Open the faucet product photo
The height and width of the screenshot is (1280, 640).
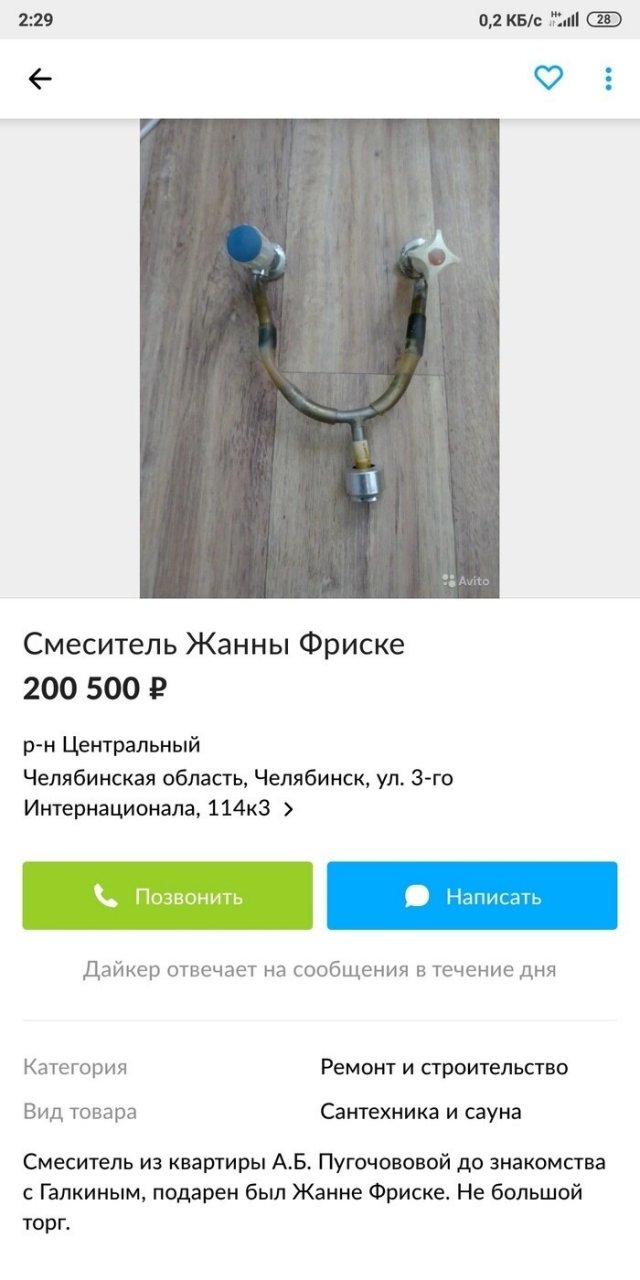click(x=319, y=358)
